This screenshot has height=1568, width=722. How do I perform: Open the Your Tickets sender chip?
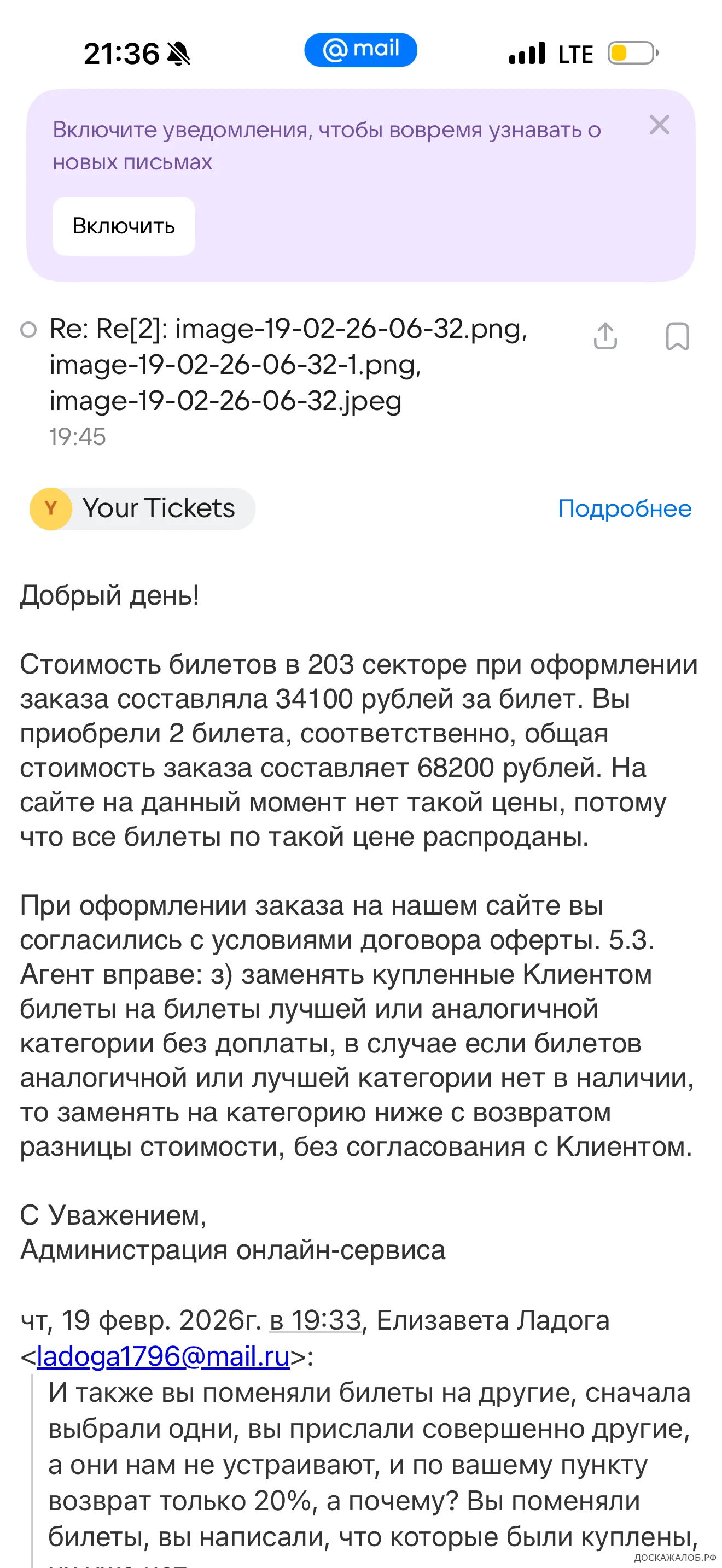click(x=142, y=509)
